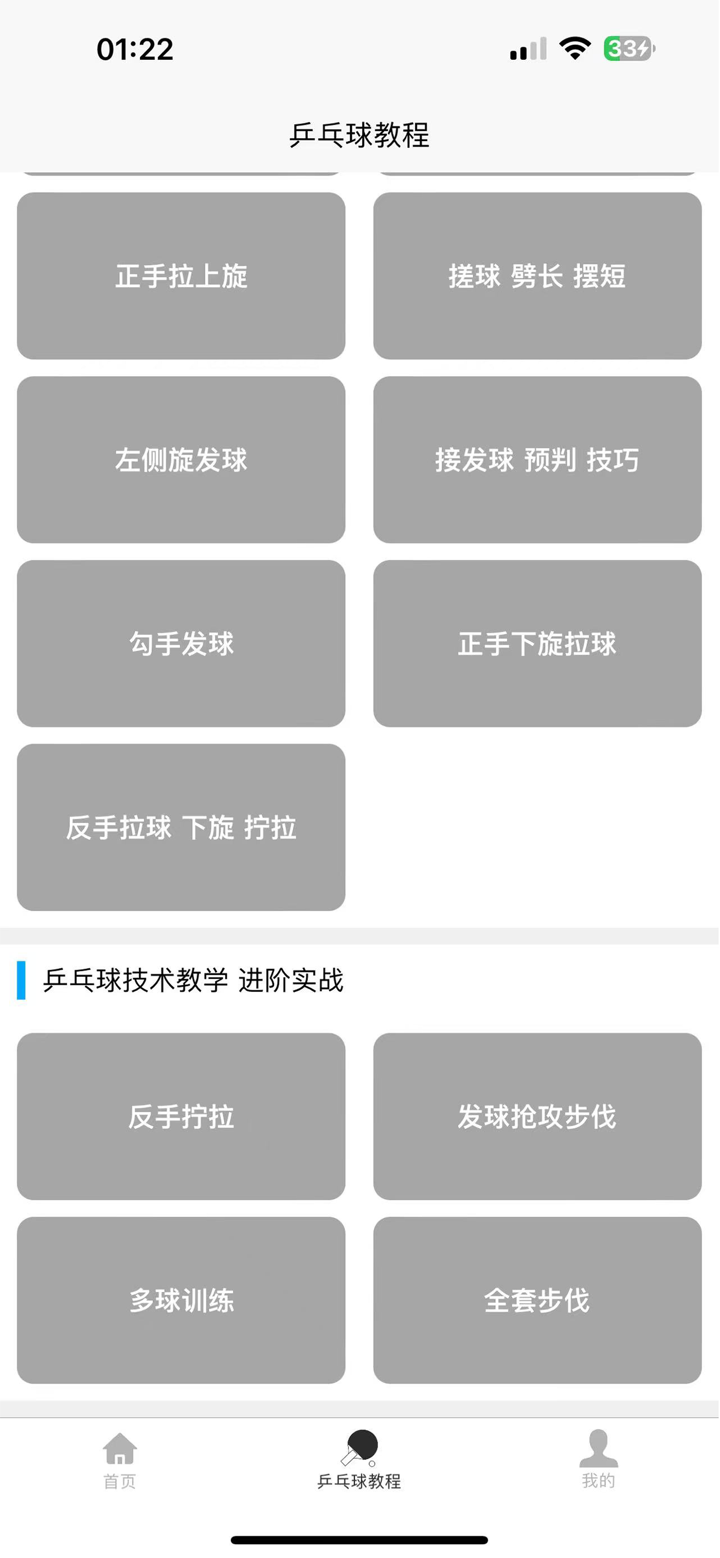
Task: Tap the Wi-Fi icon in the status bar
Action: pos(575,48)
